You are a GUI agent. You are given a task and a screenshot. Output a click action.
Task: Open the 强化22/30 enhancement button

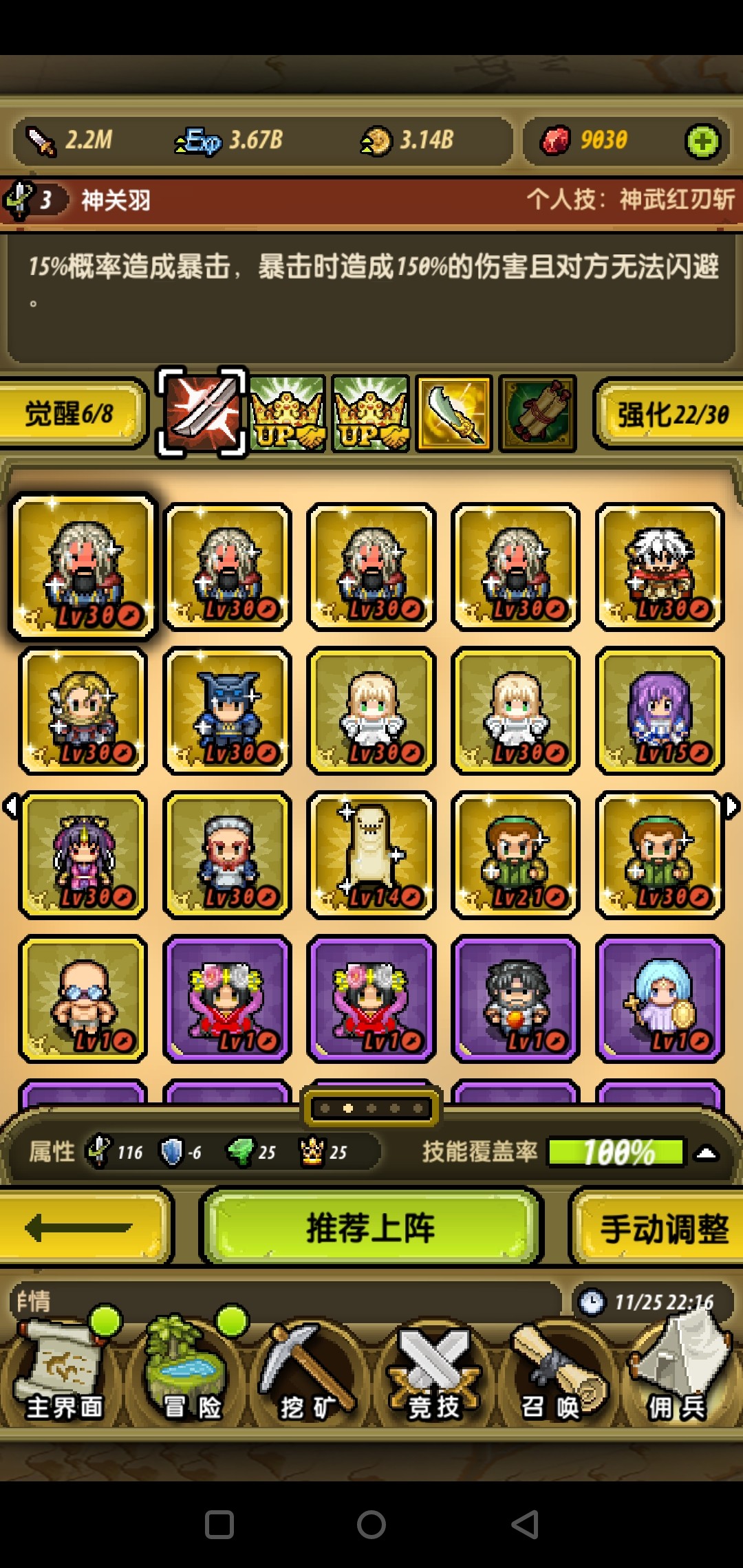pyautogui.click(x=671, y=414)
